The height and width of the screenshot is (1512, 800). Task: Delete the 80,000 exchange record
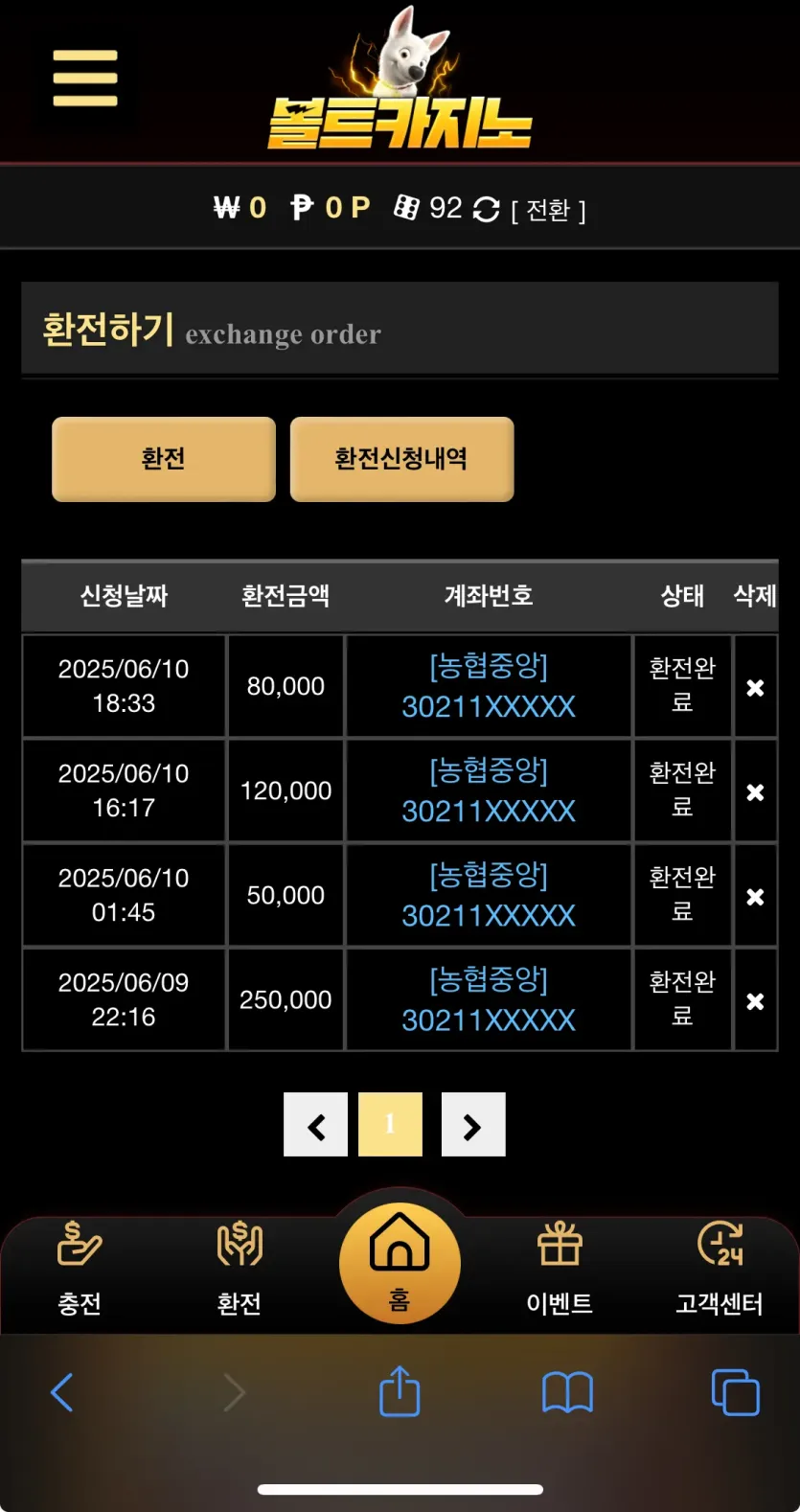(755, 687)
